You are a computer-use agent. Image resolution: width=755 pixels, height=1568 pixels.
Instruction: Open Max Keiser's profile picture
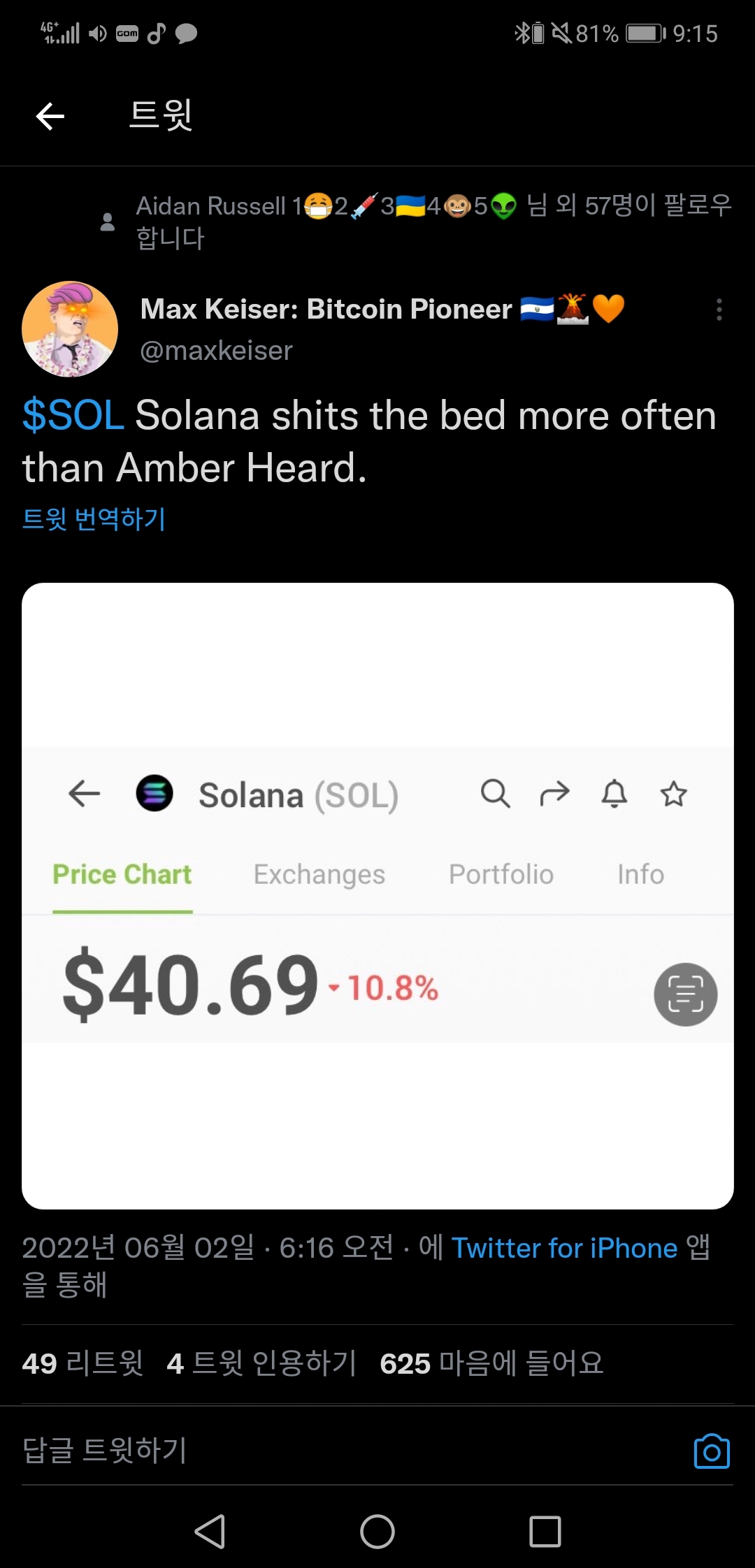point(70,329)
